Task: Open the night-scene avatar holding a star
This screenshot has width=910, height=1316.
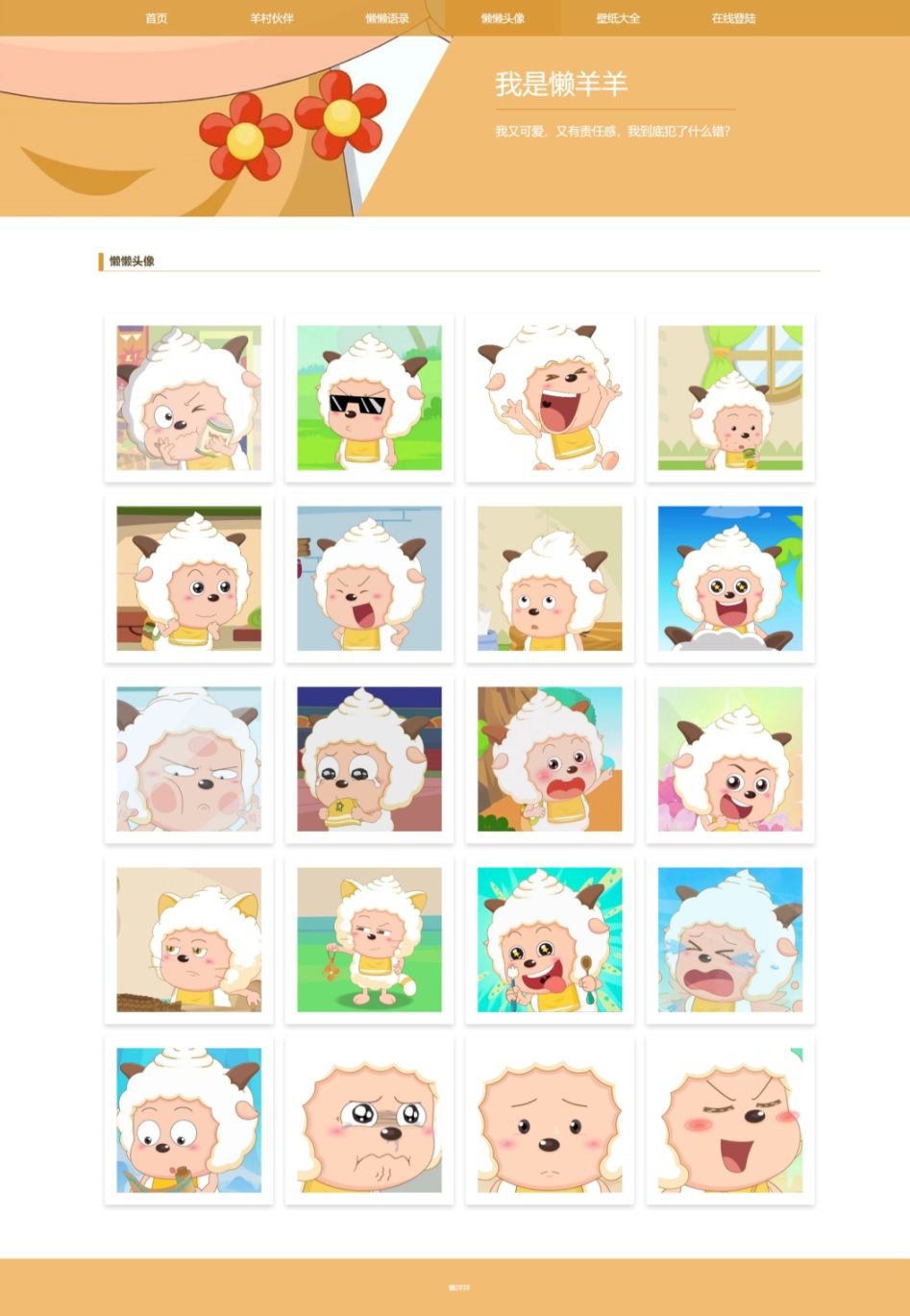Action: (369, 759)
